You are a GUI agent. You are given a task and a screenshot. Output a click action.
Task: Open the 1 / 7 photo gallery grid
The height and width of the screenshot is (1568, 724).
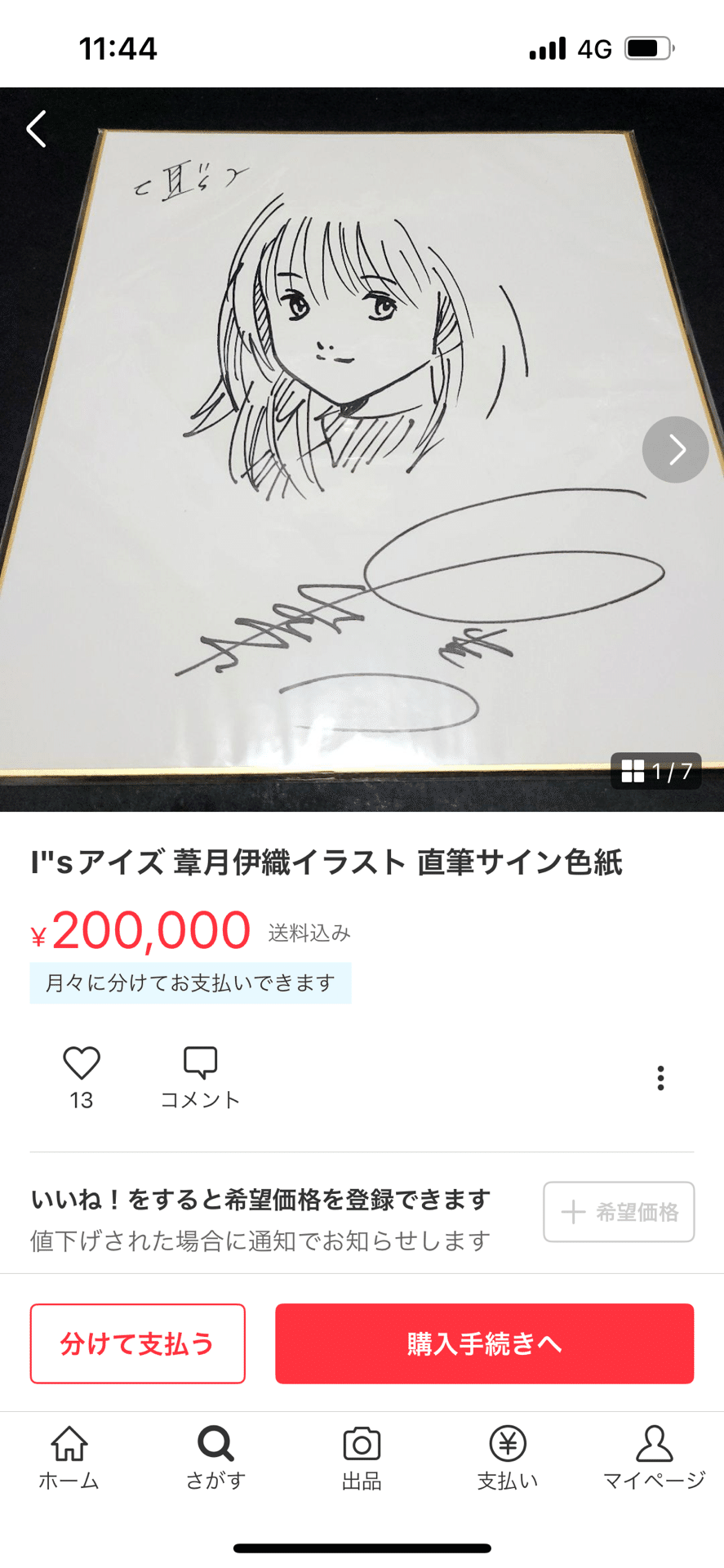coord(658,771)
